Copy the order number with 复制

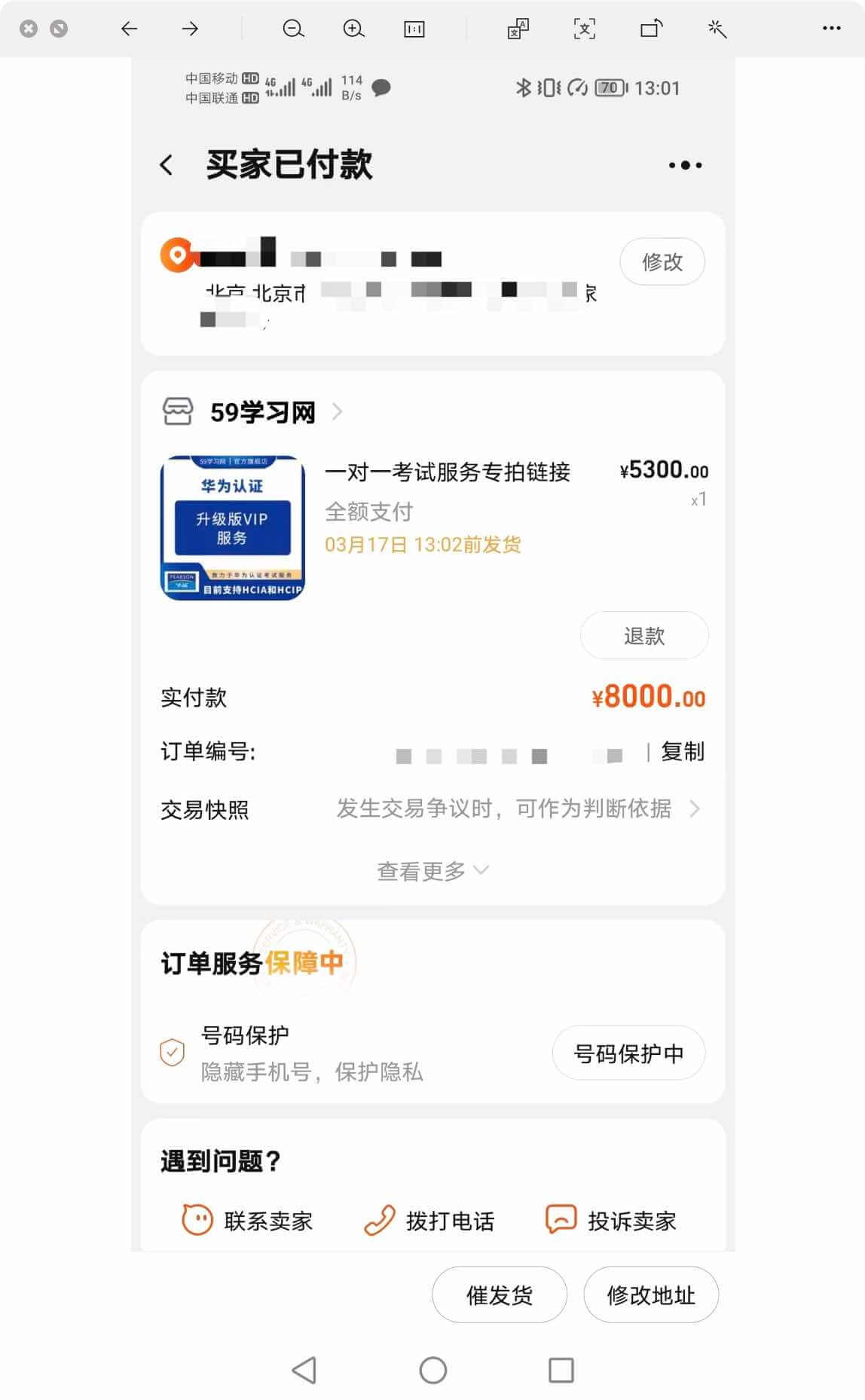pos(683,751)
